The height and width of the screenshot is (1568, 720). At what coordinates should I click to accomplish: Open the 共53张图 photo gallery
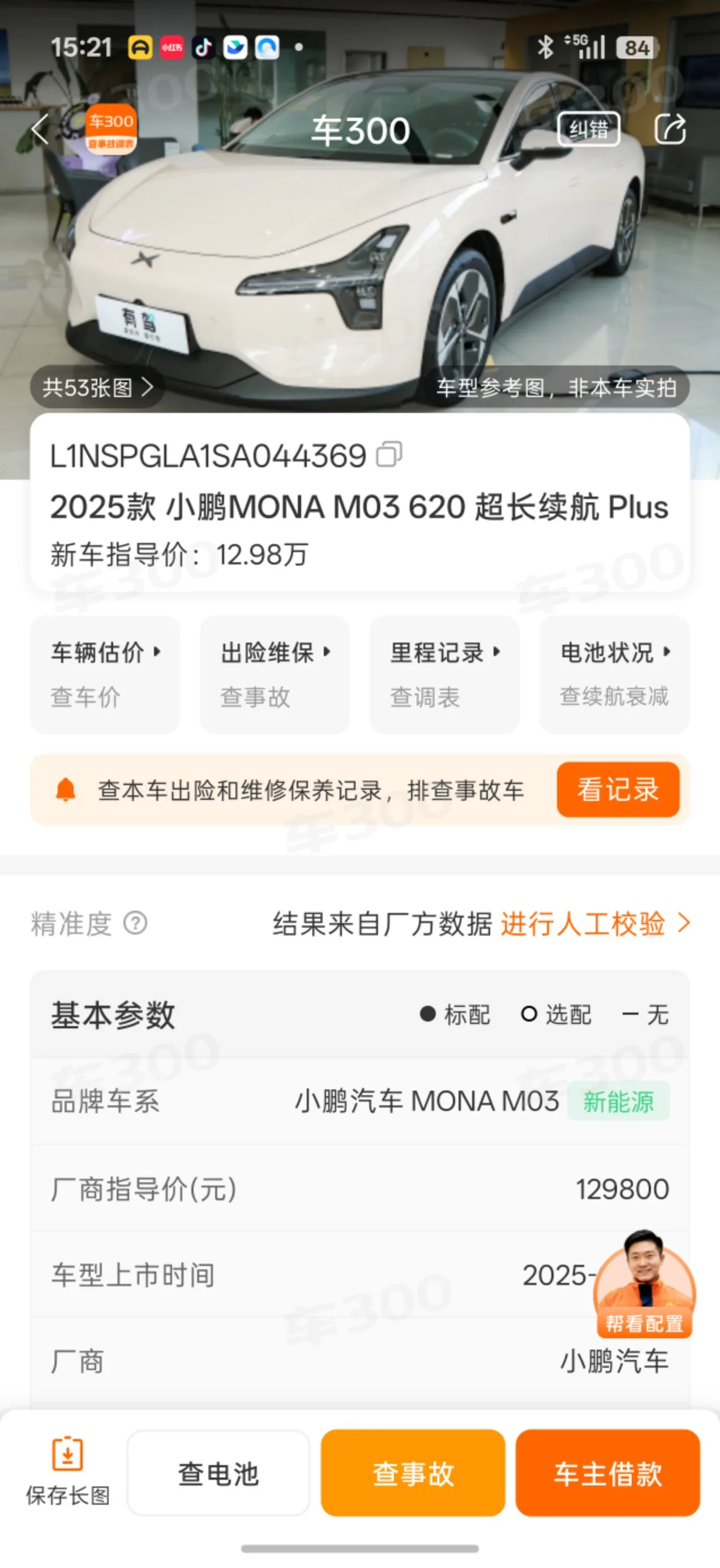[97, 387]
